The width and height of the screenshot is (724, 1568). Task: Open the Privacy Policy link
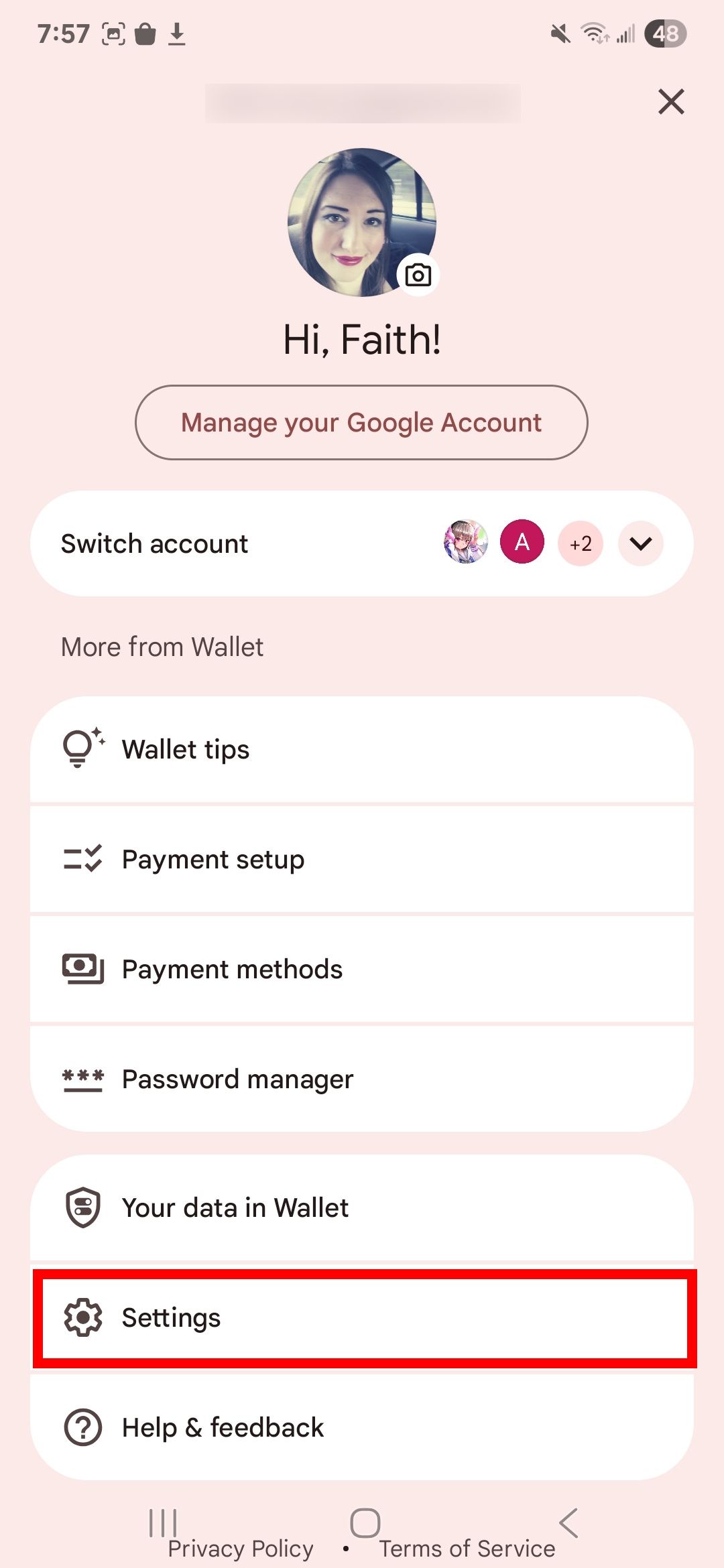(x=241, y=1548)
